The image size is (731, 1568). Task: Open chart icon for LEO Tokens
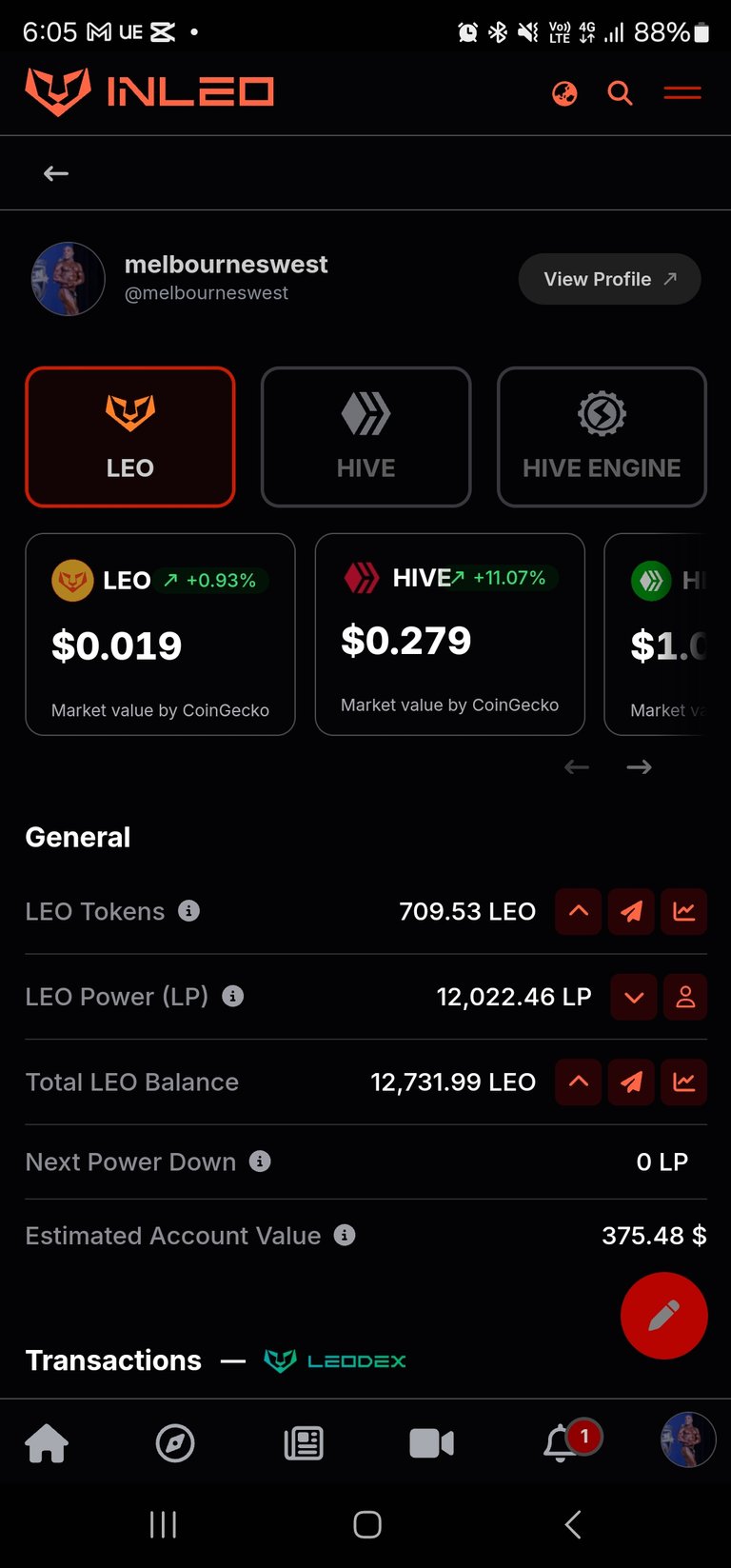684,911
